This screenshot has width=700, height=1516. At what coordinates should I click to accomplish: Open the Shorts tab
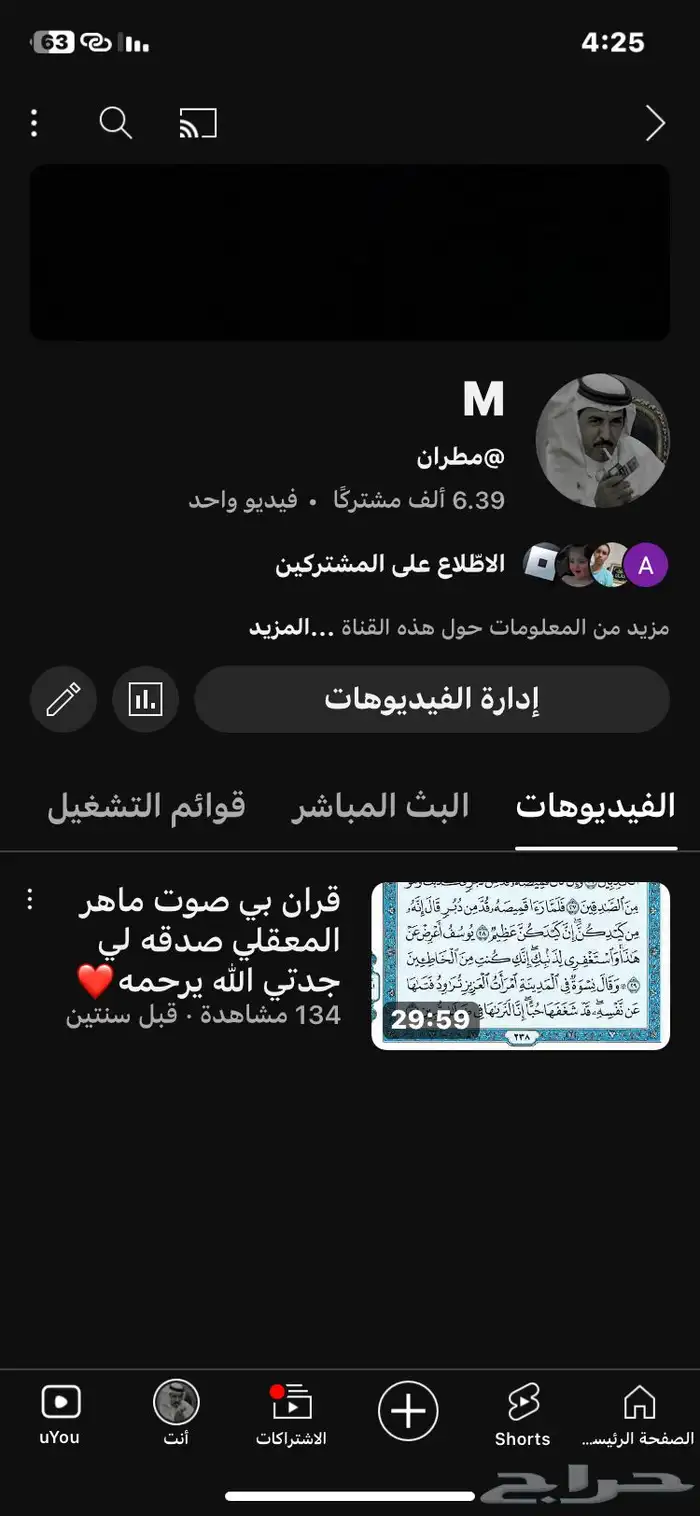[522, 1415]
